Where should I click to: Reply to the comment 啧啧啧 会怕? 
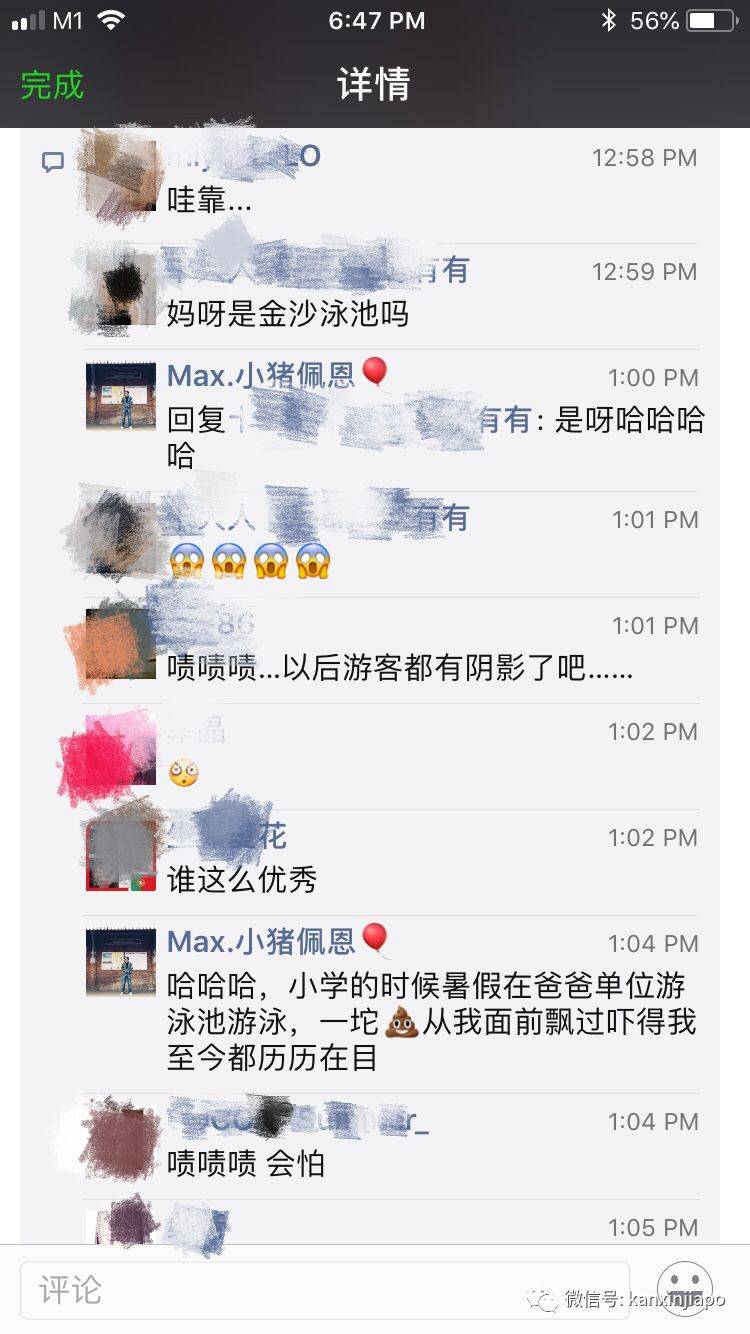(x=246, y=1164)
